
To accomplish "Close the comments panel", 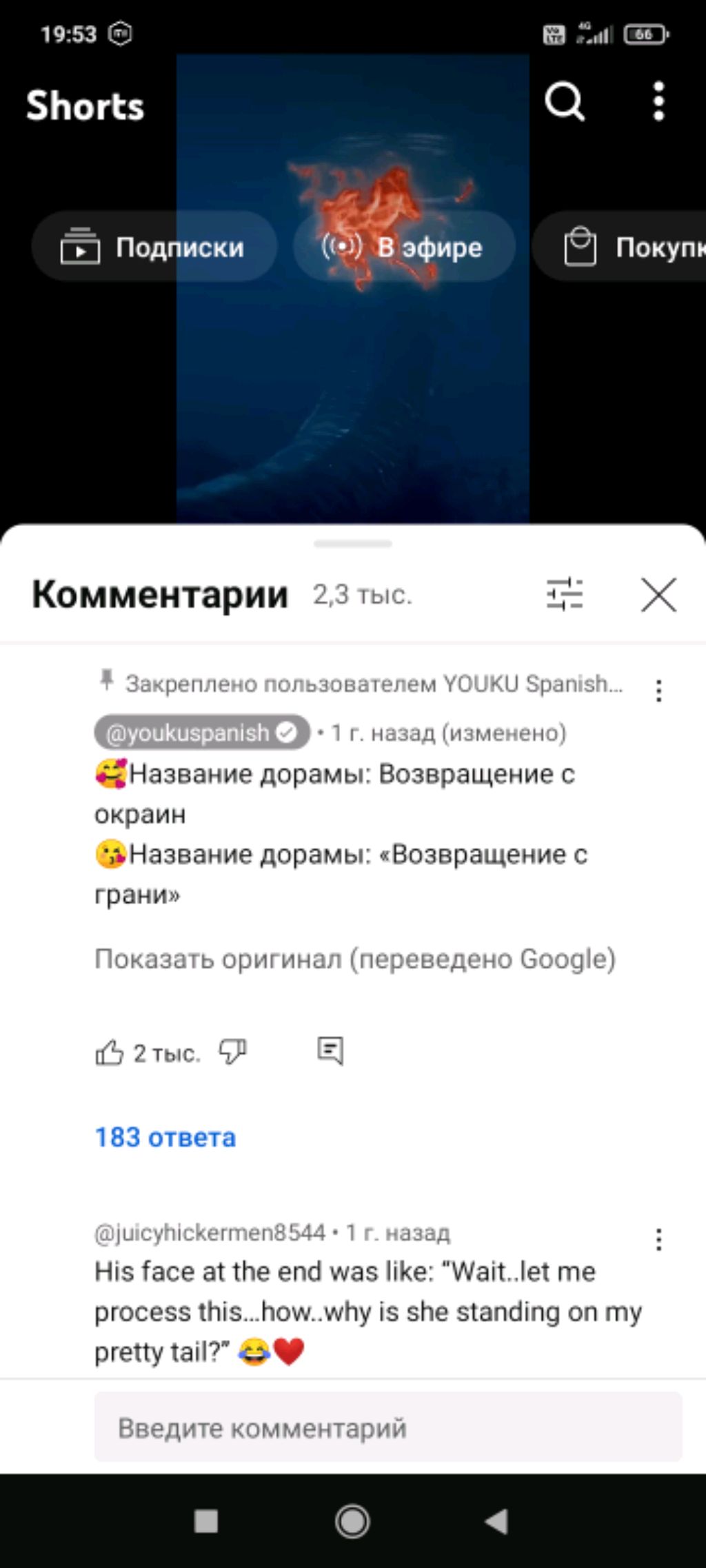I will [658, 594].
